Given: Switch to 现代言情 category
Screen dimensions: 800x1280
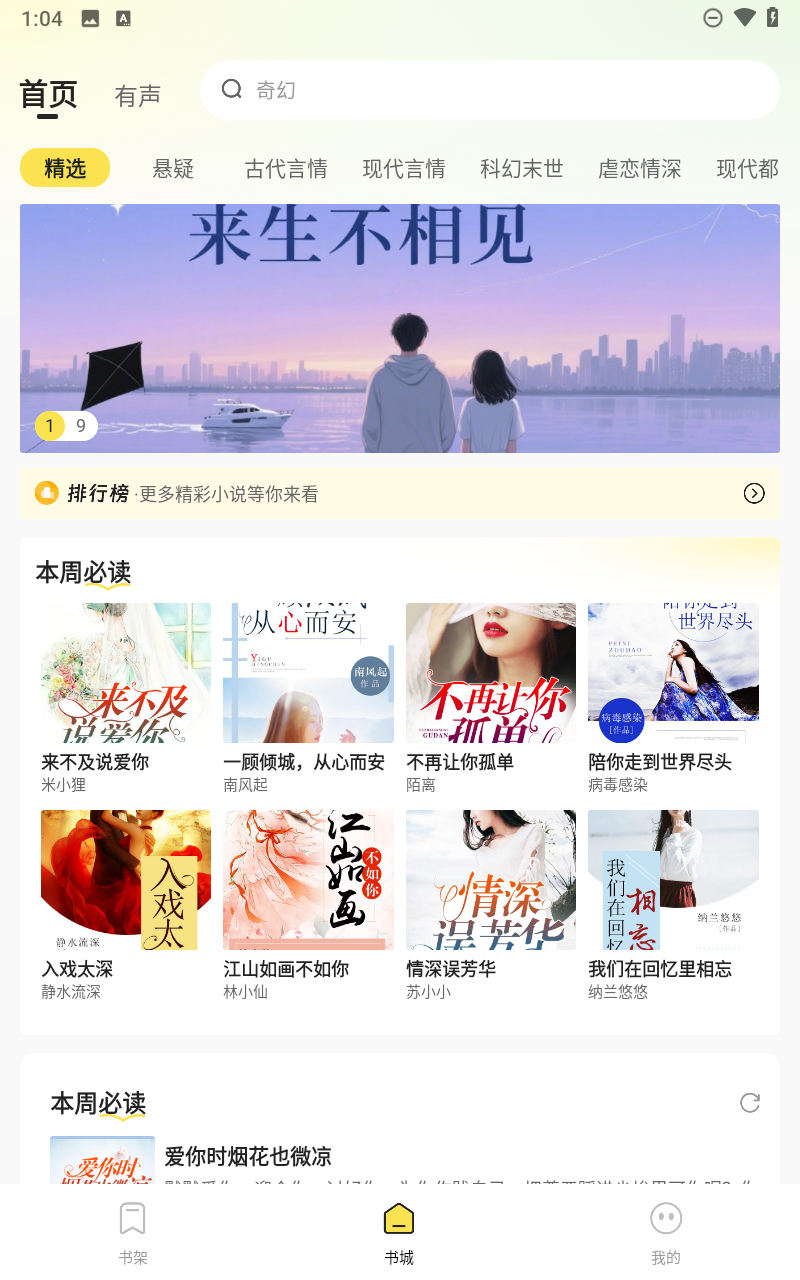Looking at the screenshot, I should (404, 169).
